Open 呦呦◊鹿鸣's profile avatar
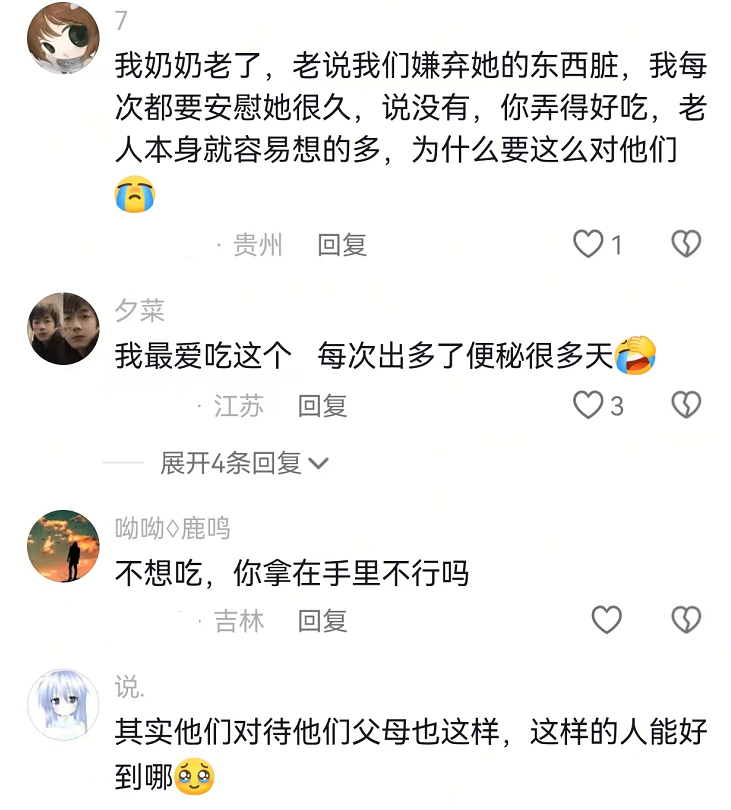 [x=64, y=545]
